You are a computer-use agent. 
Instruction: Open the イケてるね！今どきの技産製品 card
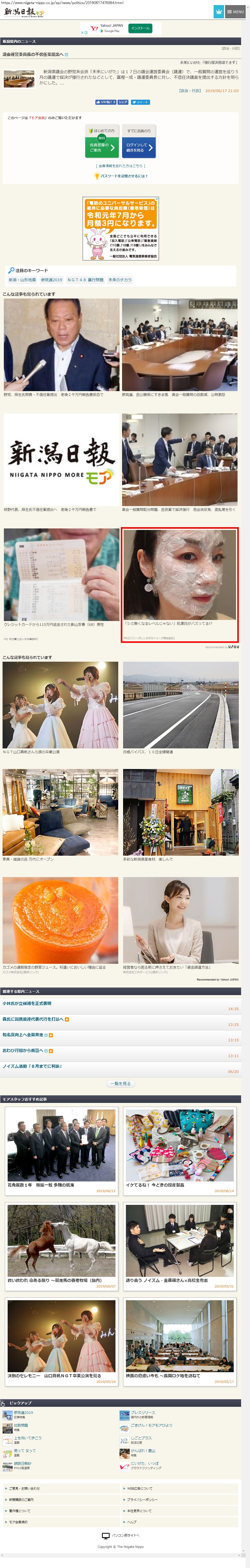click(180, 1150)
